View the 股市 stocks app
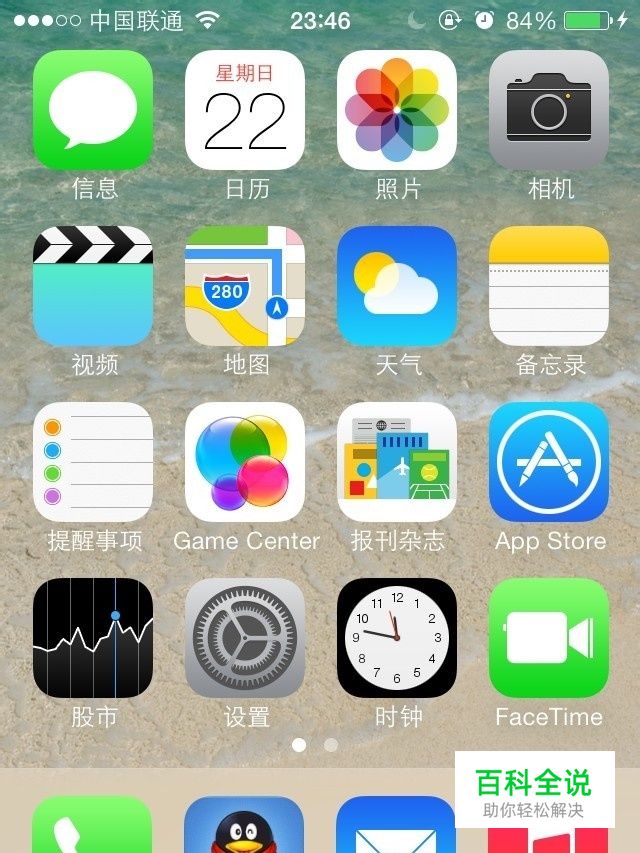Viewport: 640px width, 853px height. (93, 638)
